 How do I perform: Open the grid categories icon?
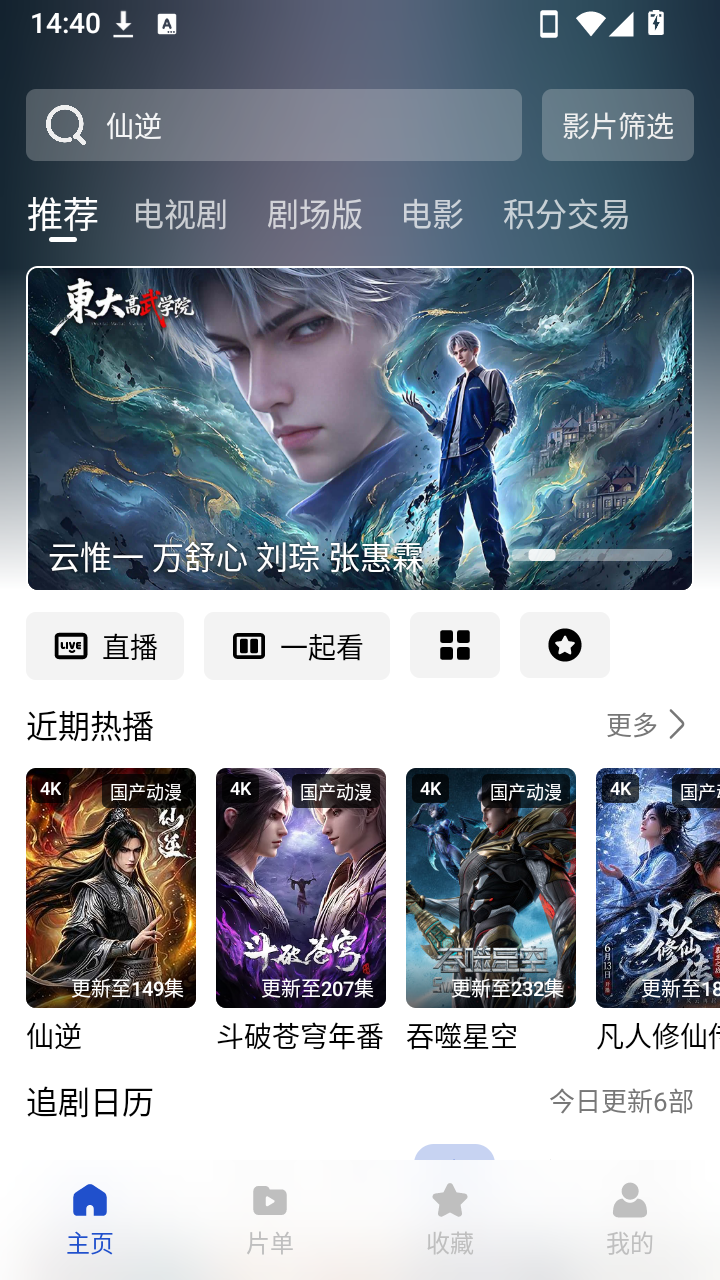click(455, 645)
